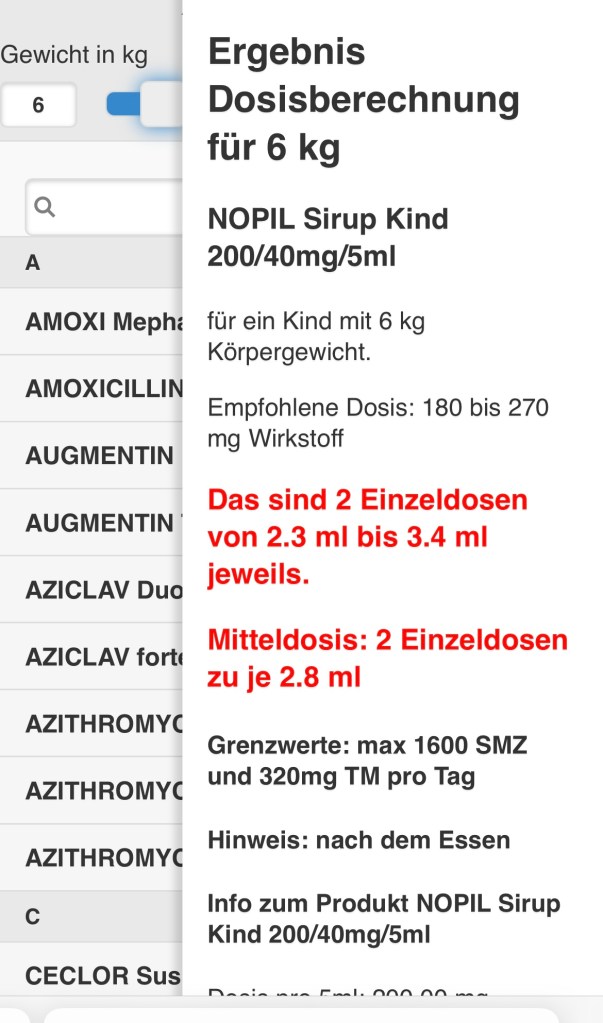The width and height of the screenshot is (603, 1023).
Task: Select AMOXI Mepha from the list
Action: pos(100,322)
